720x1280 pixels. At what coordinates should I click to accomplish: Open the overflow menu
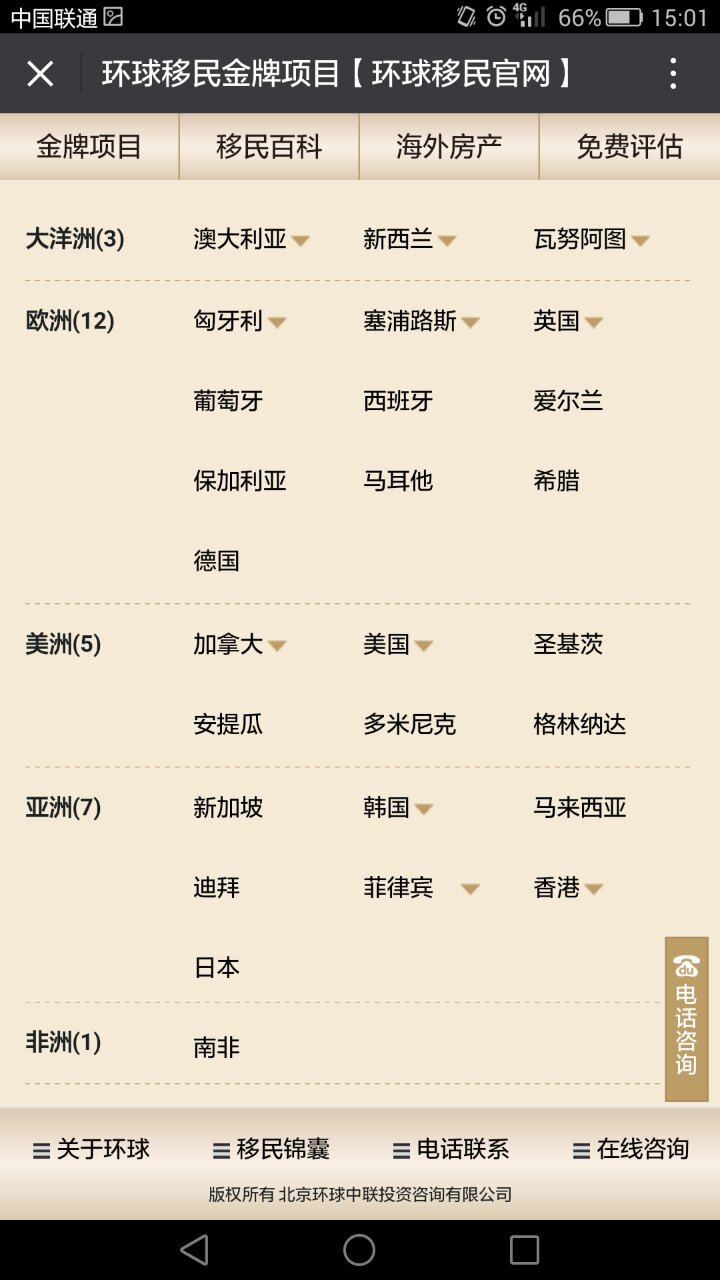(x=673, y=73)
